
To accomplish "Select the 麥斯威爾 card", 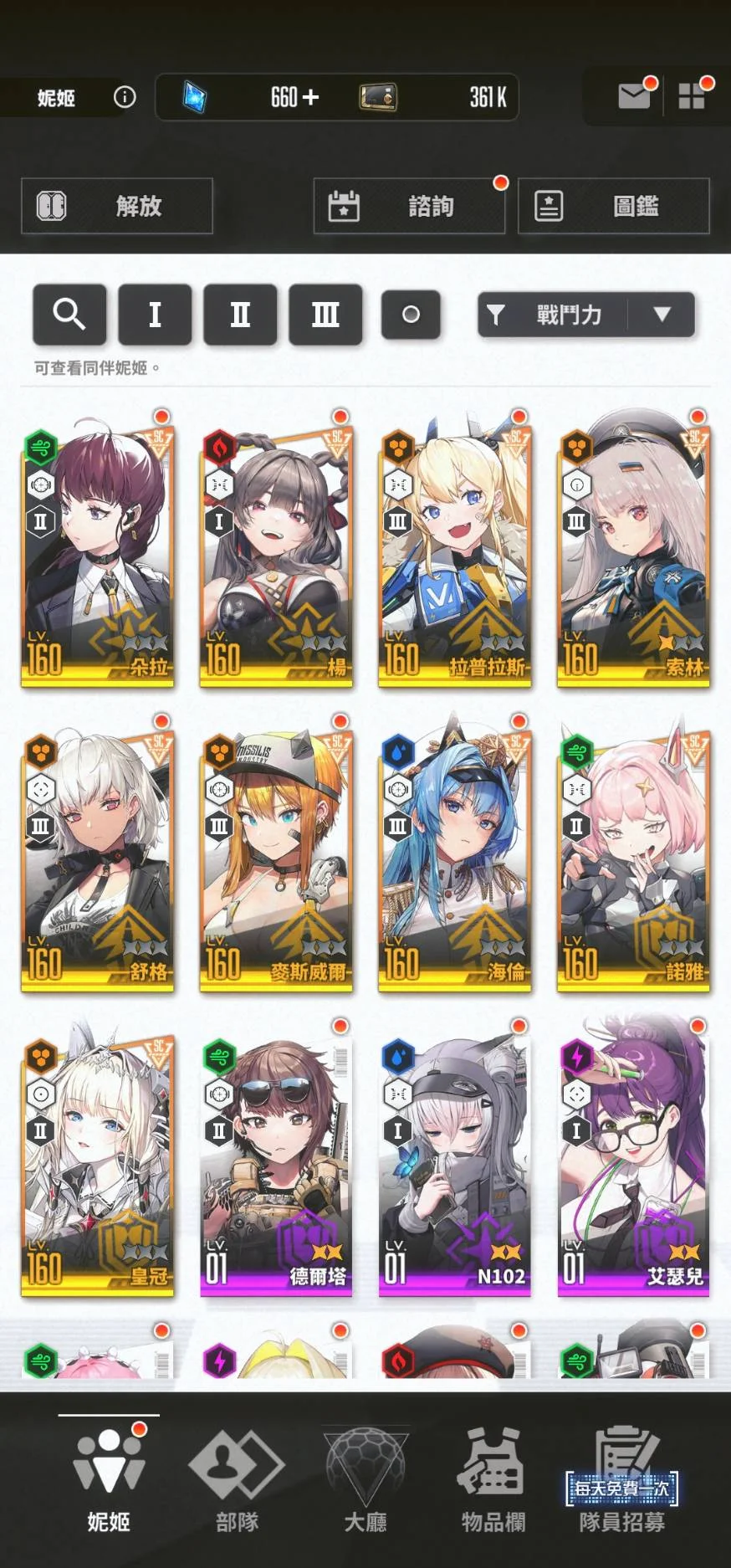I will click(276, 857).
